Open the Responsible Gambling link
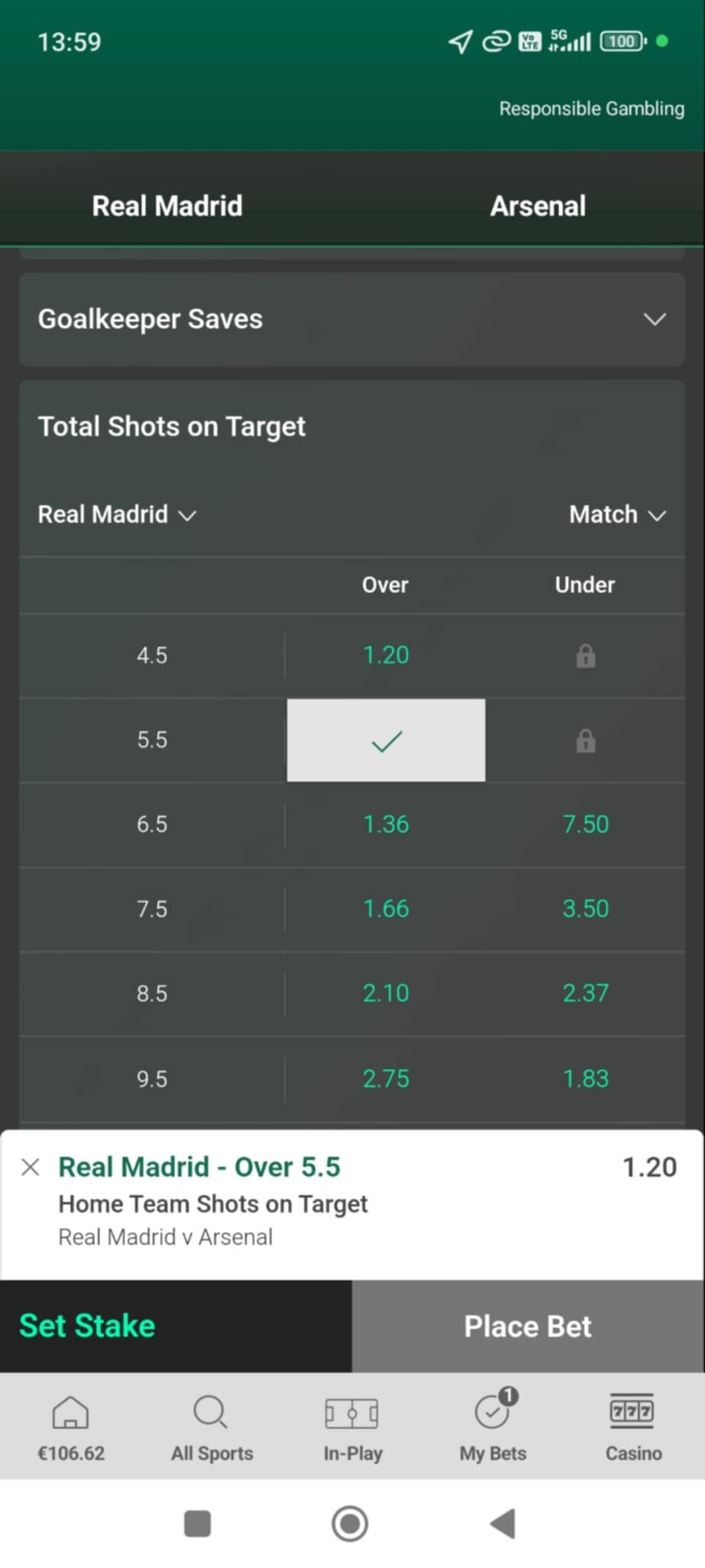This screenshot has height=1568, width=705. point(591,109)
